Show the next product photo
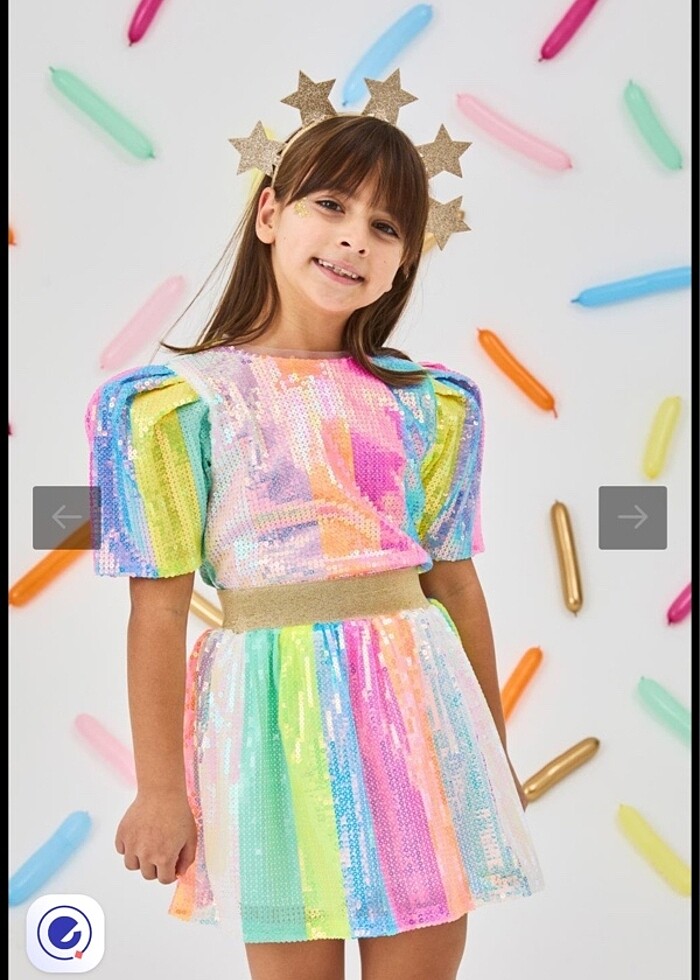 pos(632,517)
